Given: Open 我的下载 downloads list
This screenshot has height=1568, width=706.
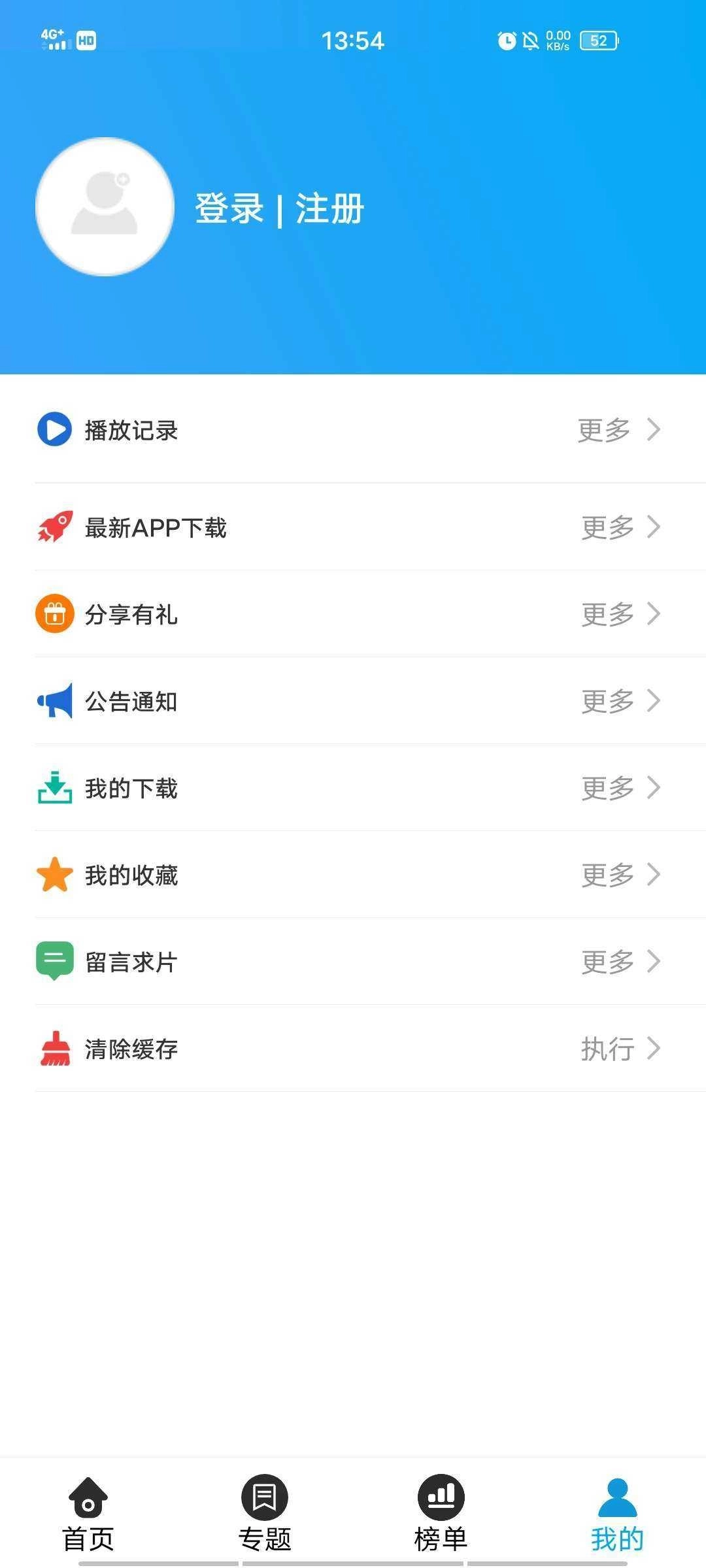Looking at the screenshot, I should click(353, 788).
